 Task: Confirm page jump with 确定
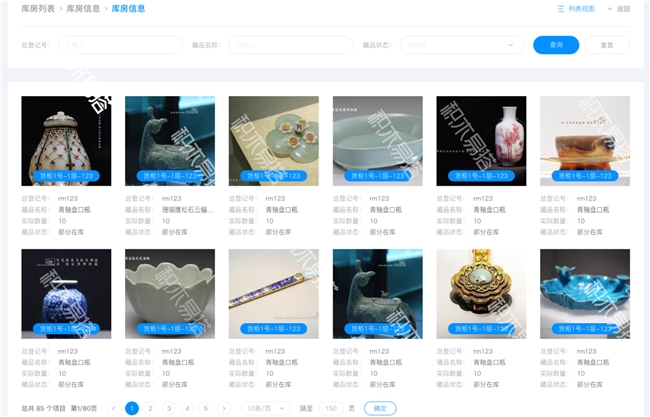point(380,408)
